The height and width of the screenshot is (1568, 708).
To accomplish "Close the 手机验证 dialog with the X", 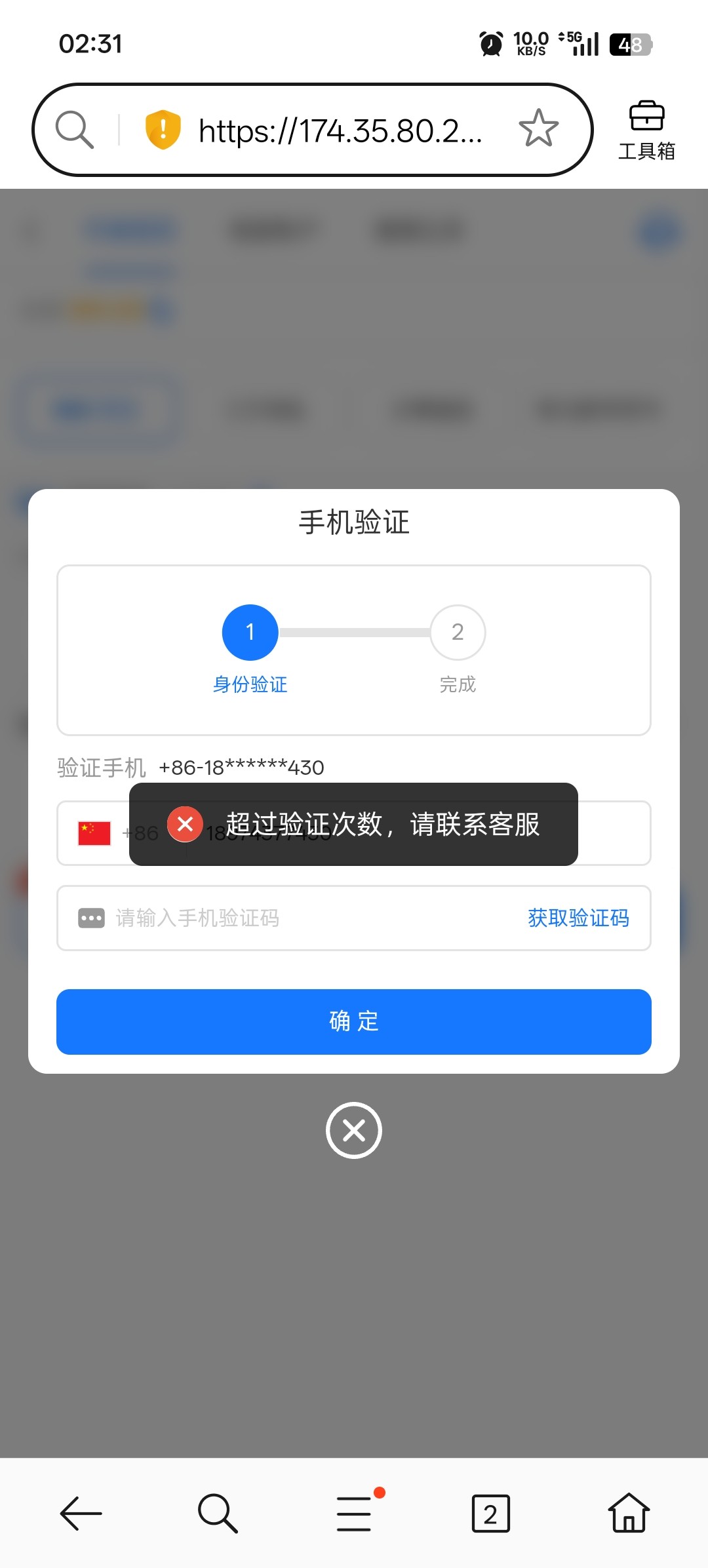I will click(x=353, y=1130).
